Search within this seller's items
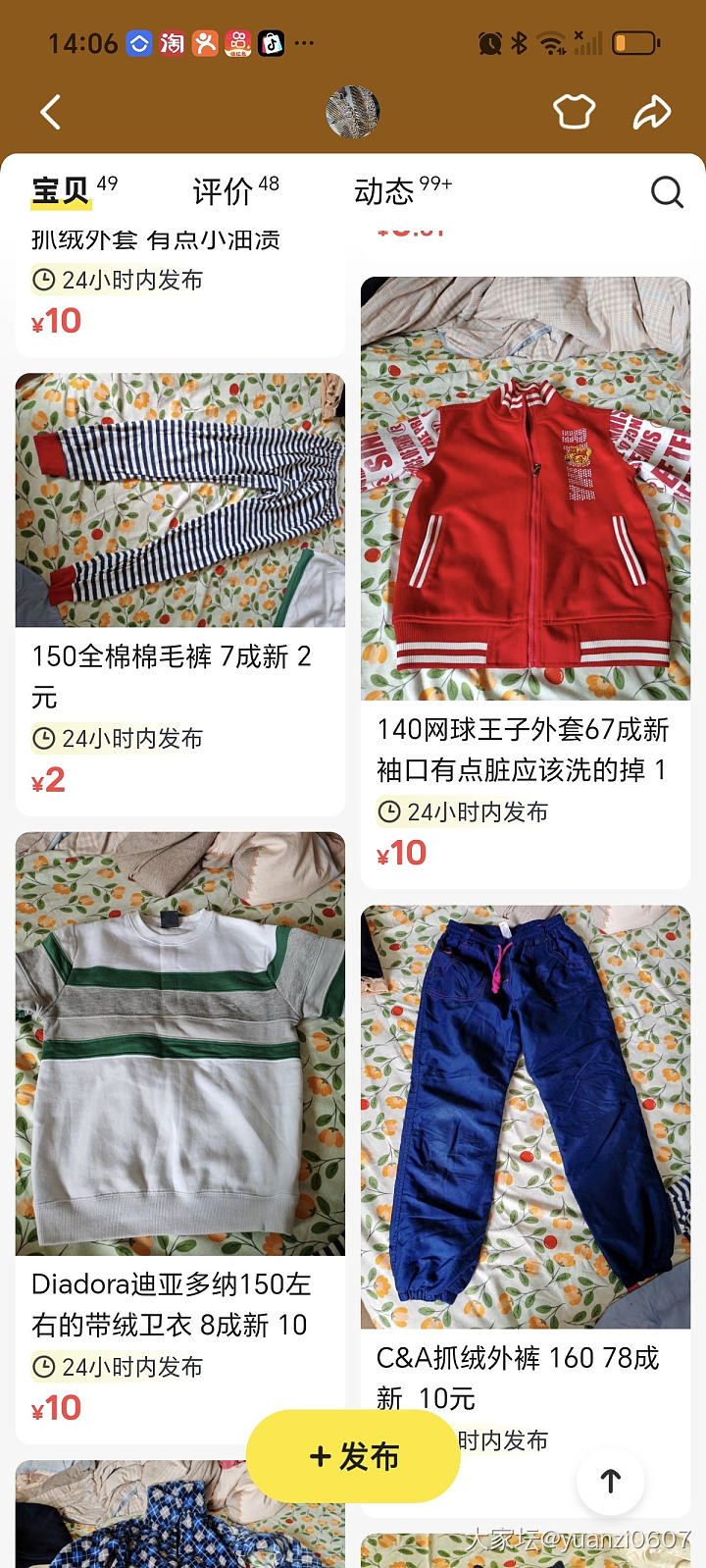This screenshot has height=1568, width=706. click(667, 191)
